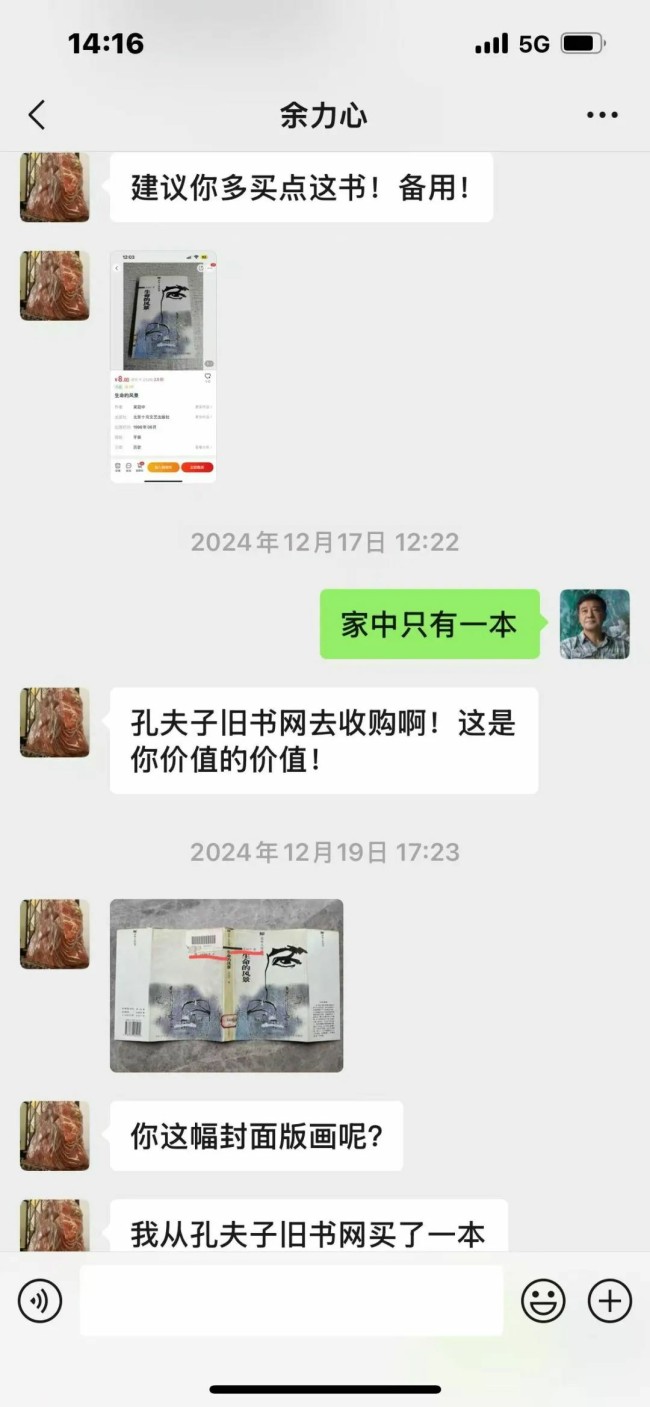
Task: Open the emoji picker
Action: [543, 1301]
